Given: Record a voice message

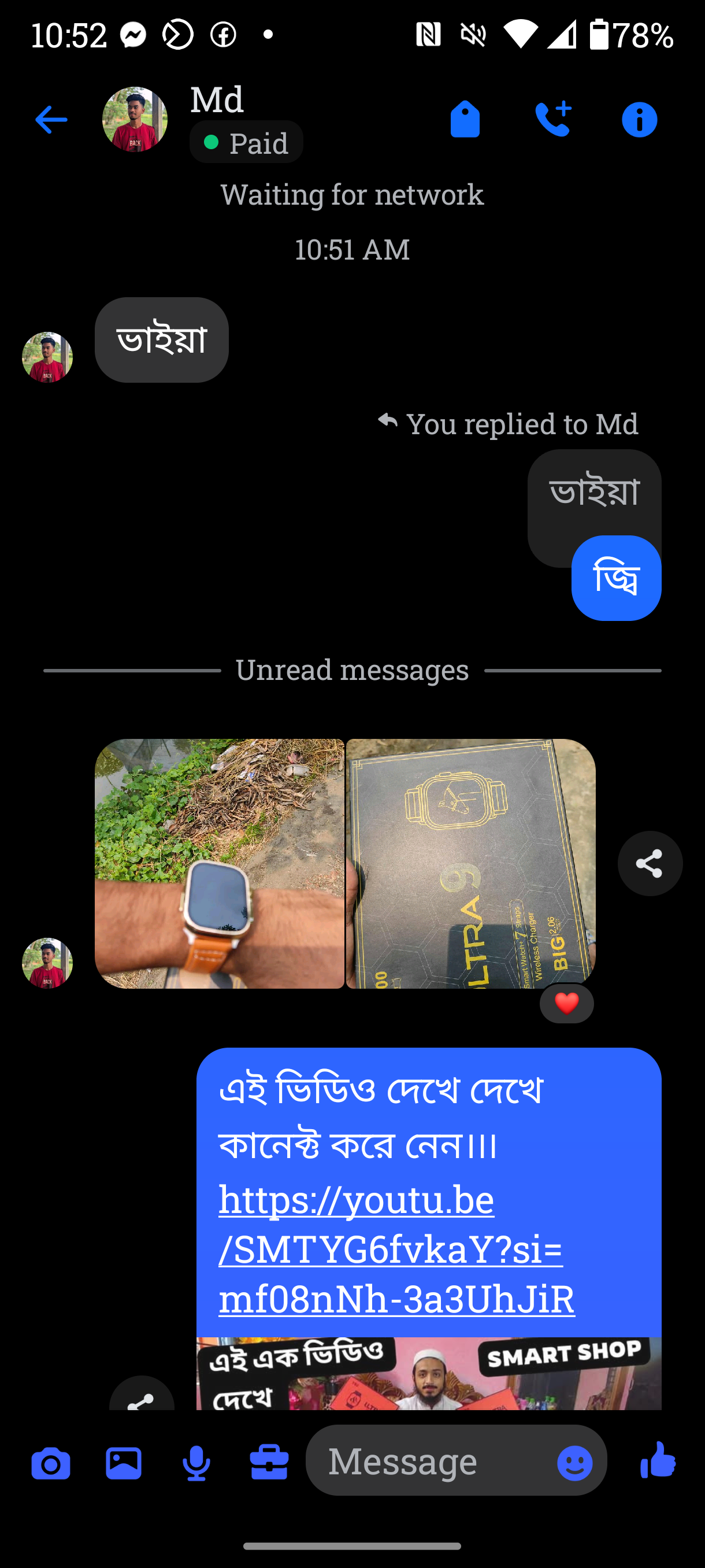Looking at the screenshot, I should pyautogui.click(x=196, y=1463).
